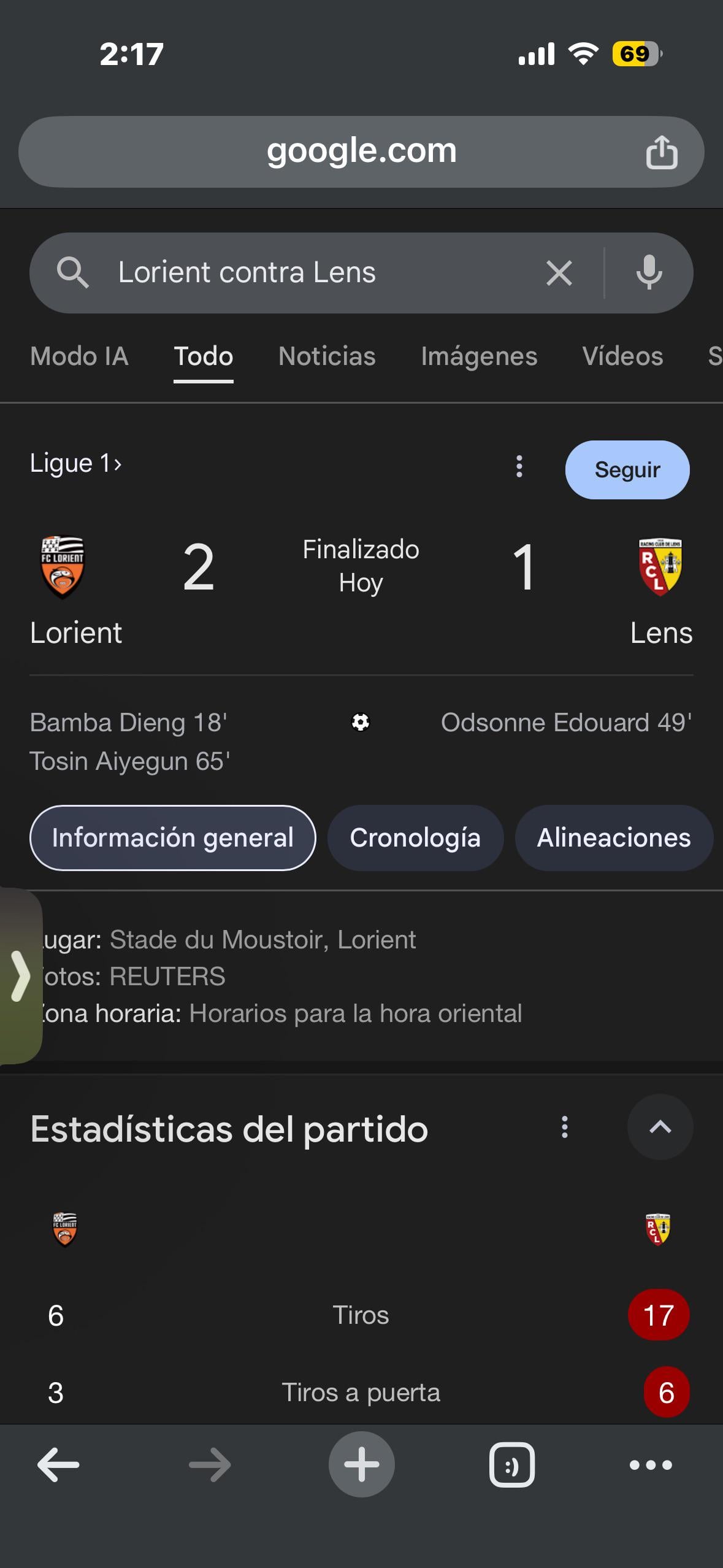This screenshot has height=1568, width=723.
Task: Select the Información general chip
Action: (173, 838)
